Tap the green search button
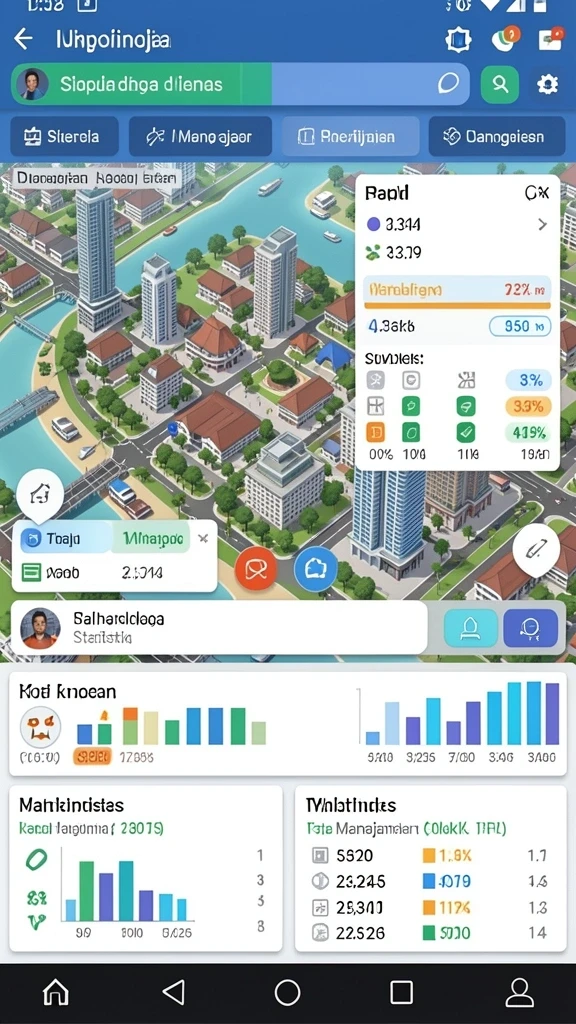Screen dimensions: 576x1024 [500, 84]
